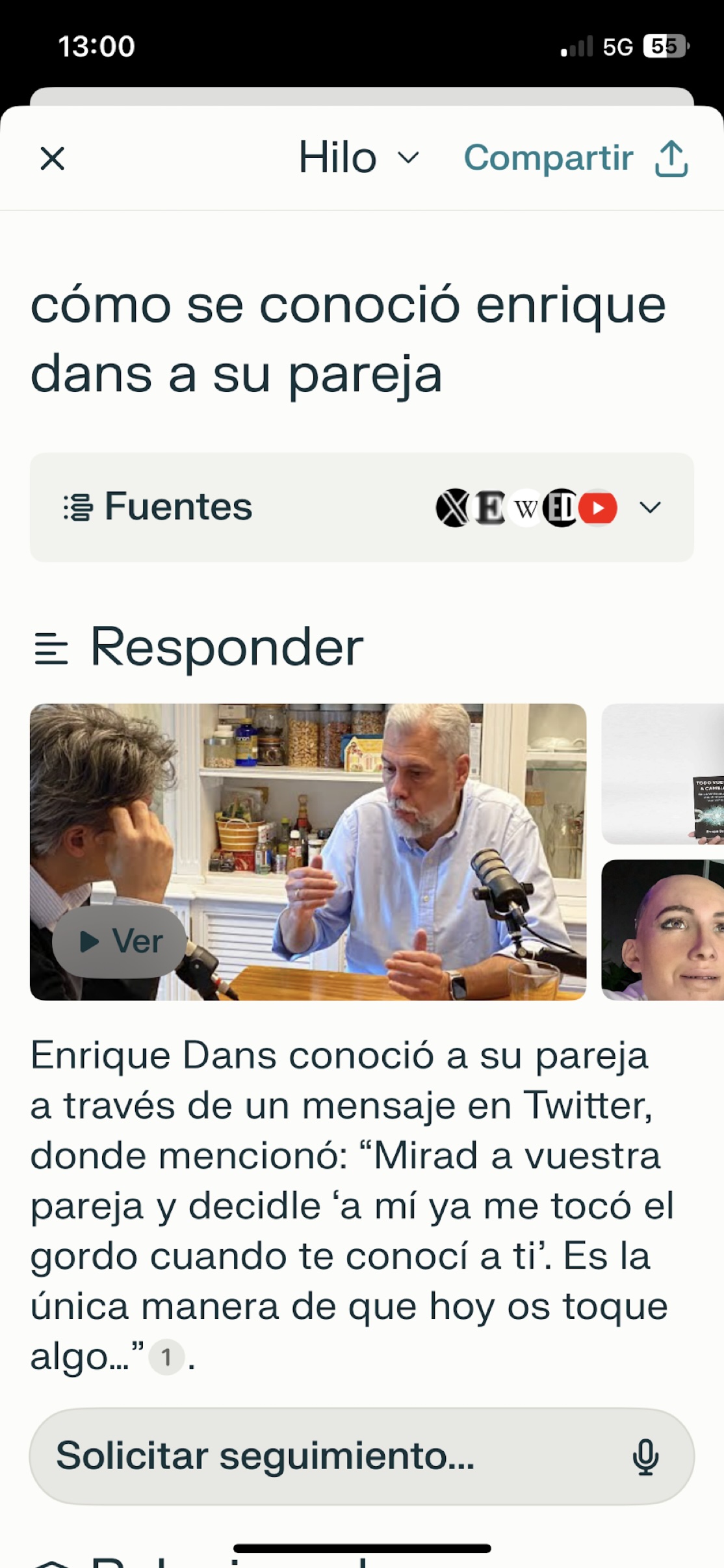Start voice input with the microphone
Viewport: 724px width, 1568px height.
645,1457
